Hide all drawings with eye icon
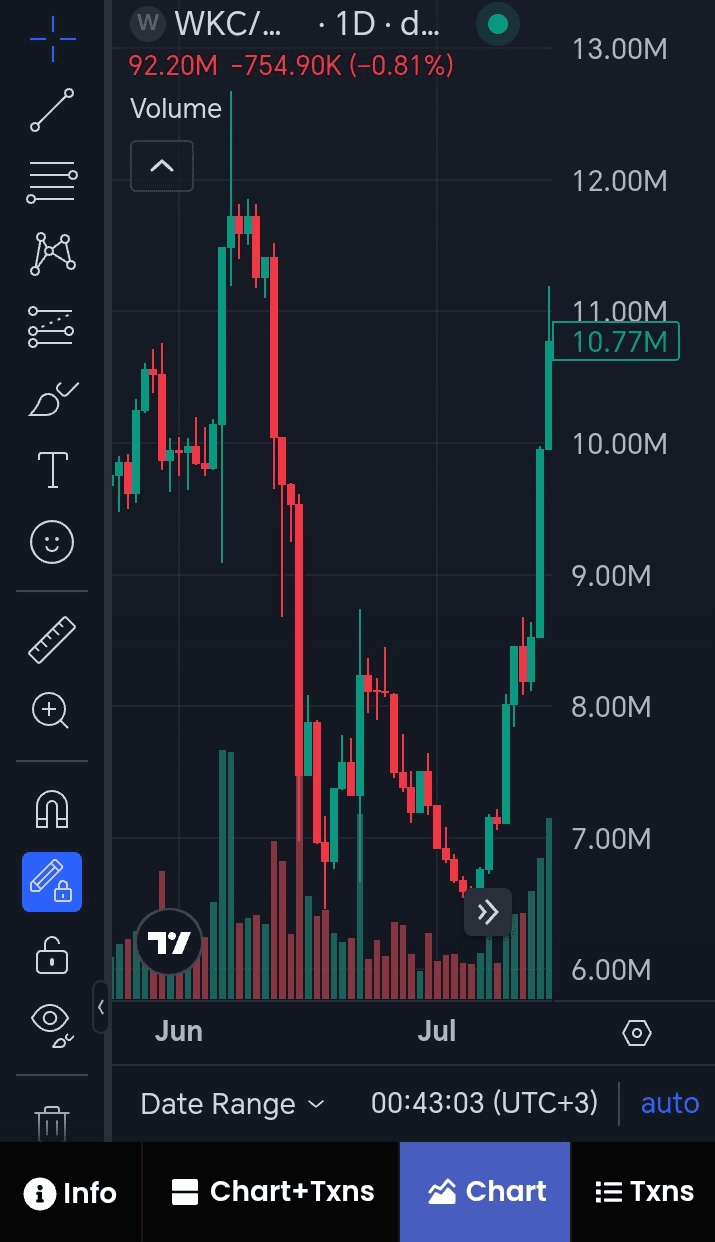 (x=52, y=1024)
